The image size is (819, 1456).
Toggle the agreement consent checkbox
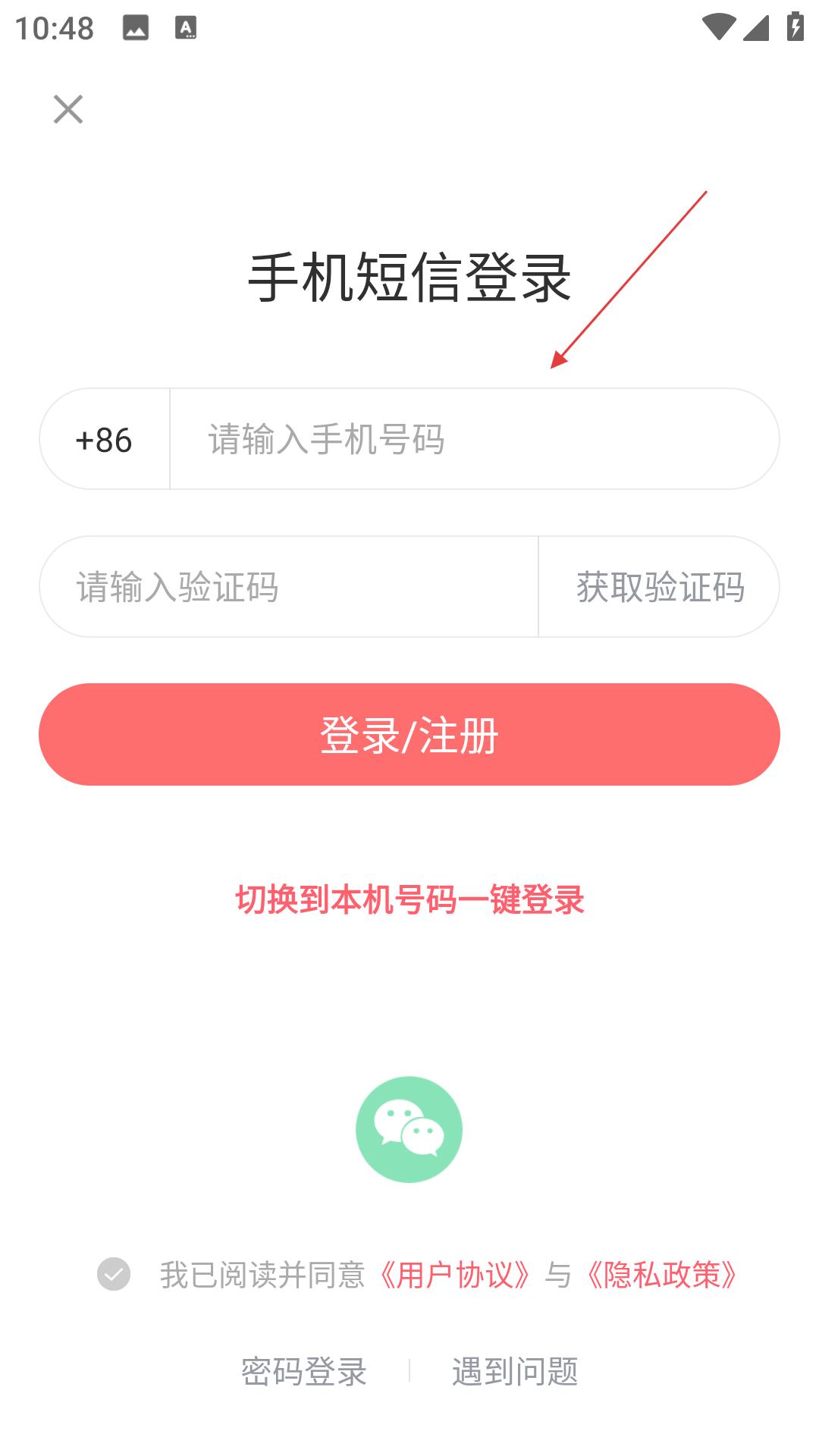pyautogui.click(x=114, y=1274)
